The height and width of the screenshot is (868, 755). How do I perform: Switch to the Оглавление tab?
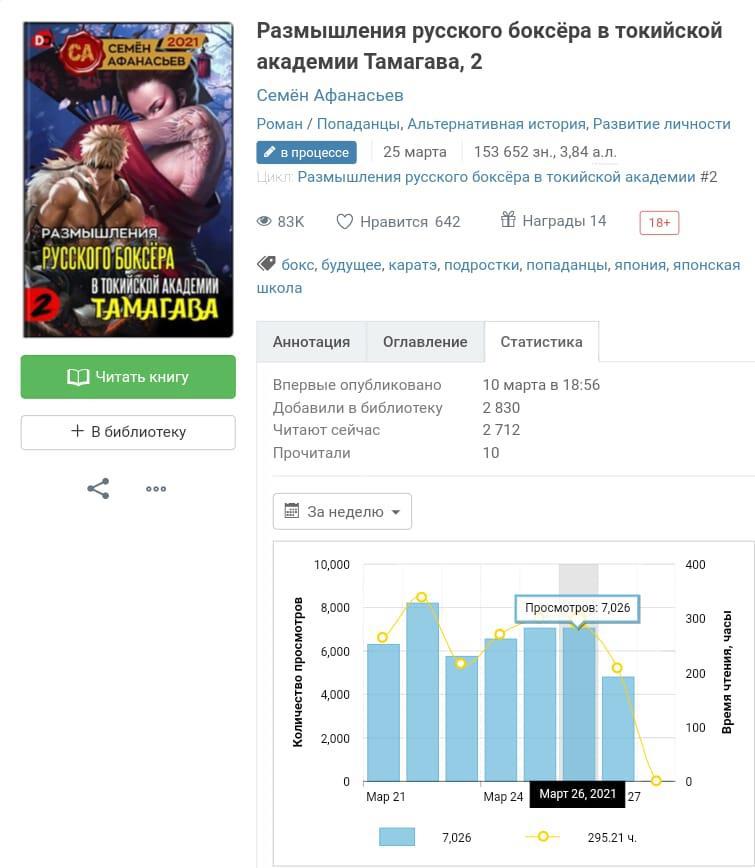425,341
